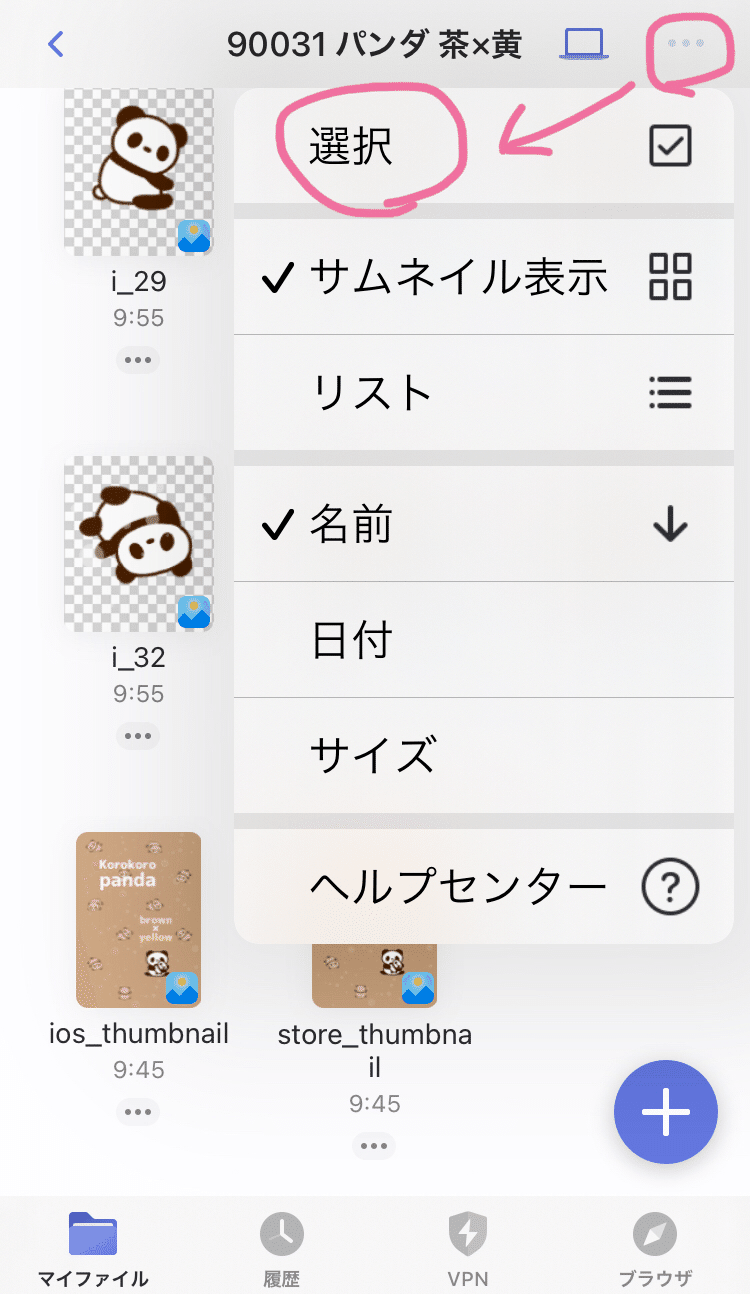Sort files by サイズ
Viewport: 750px width, 1294px height.
point(483,755)
